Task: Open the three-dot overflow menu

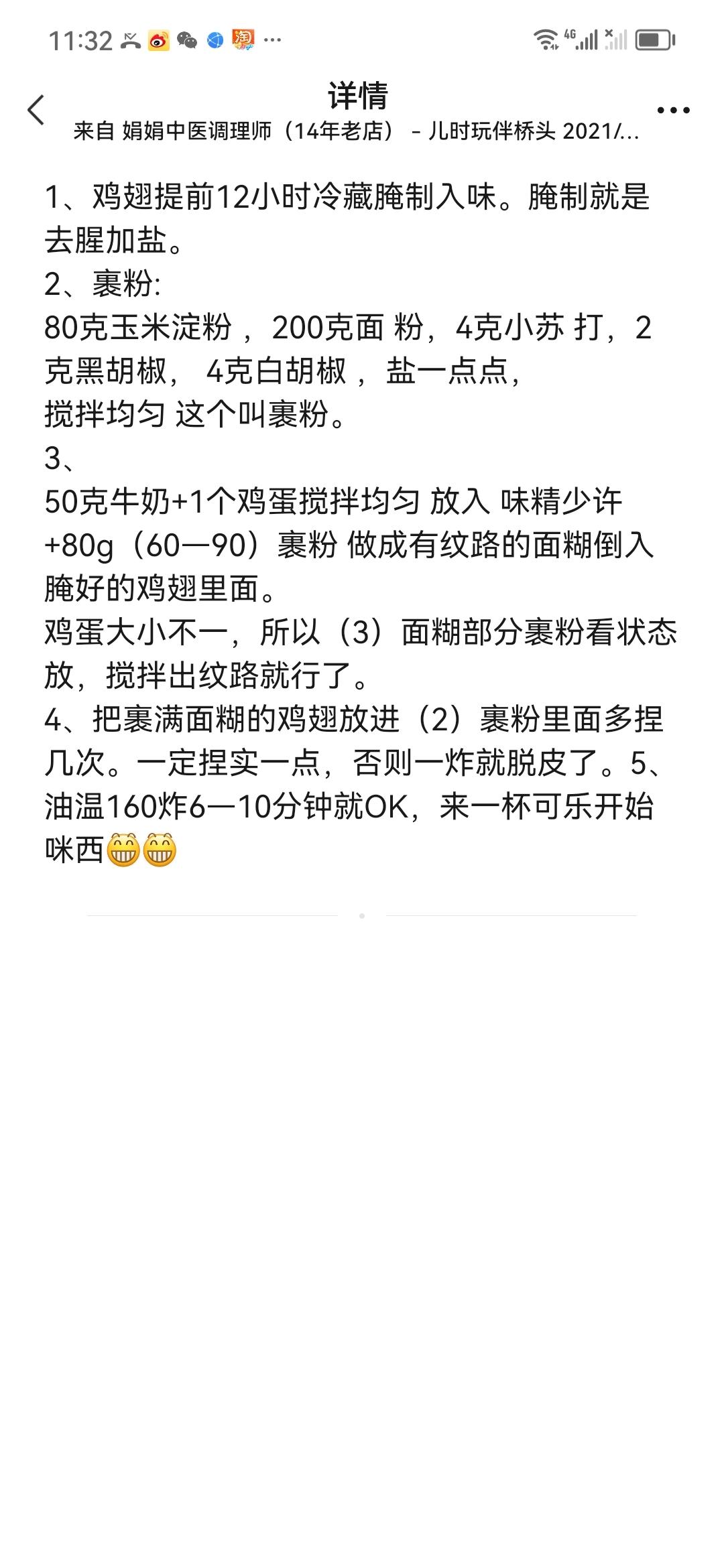Action: click(672, 111)
